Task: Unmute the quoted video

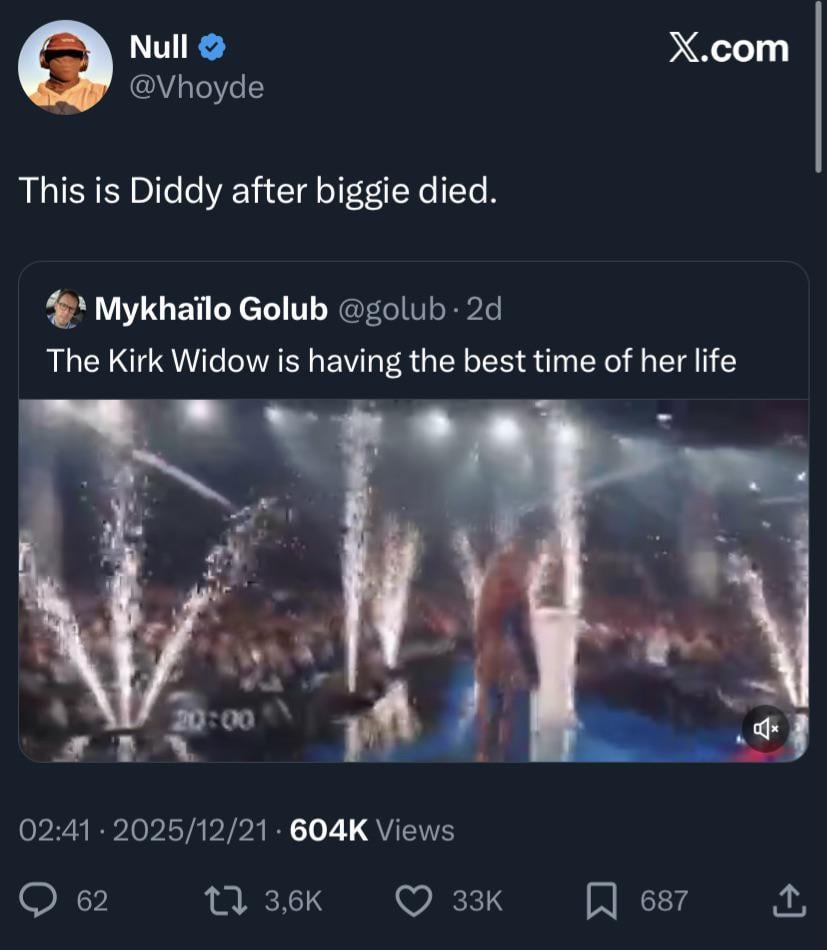Action: coord(765,730)
